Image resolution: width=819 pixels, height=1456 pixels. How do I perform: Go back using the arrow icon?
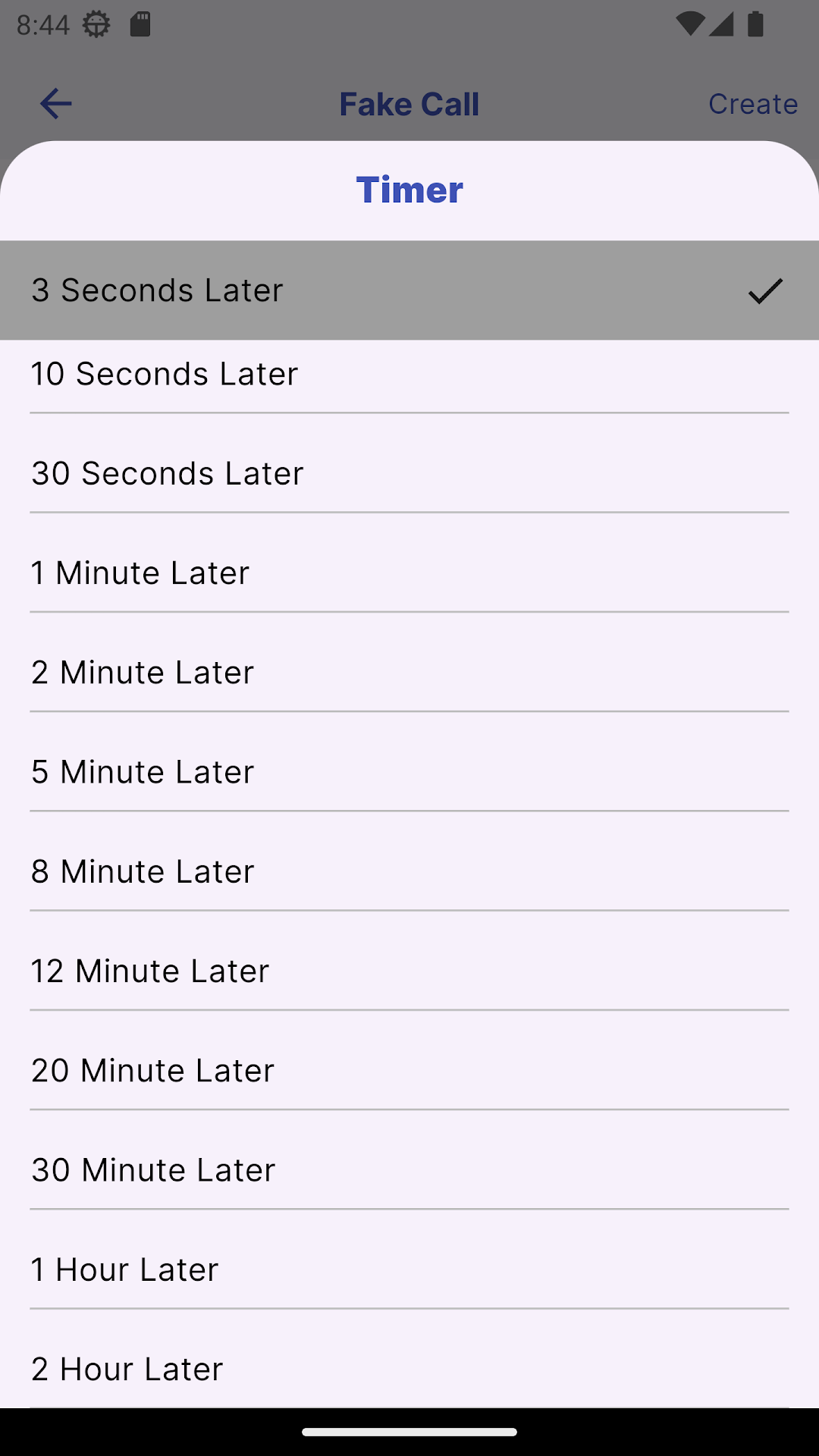pyautogui.click(x=55, y=104)
